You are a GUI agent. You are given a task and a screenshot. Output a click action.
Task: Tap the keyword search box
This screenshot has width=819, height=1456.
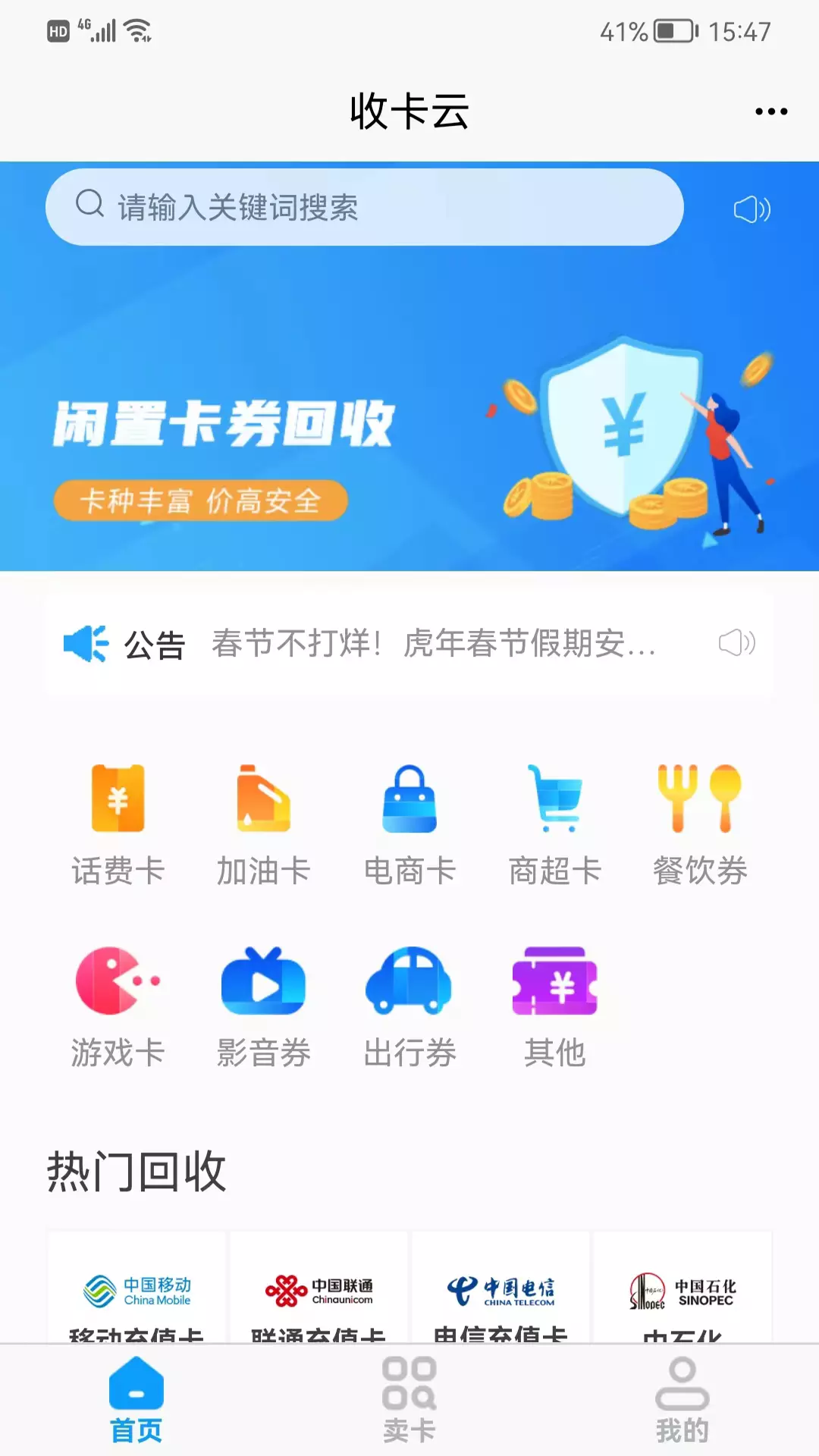tap(365, 207)
